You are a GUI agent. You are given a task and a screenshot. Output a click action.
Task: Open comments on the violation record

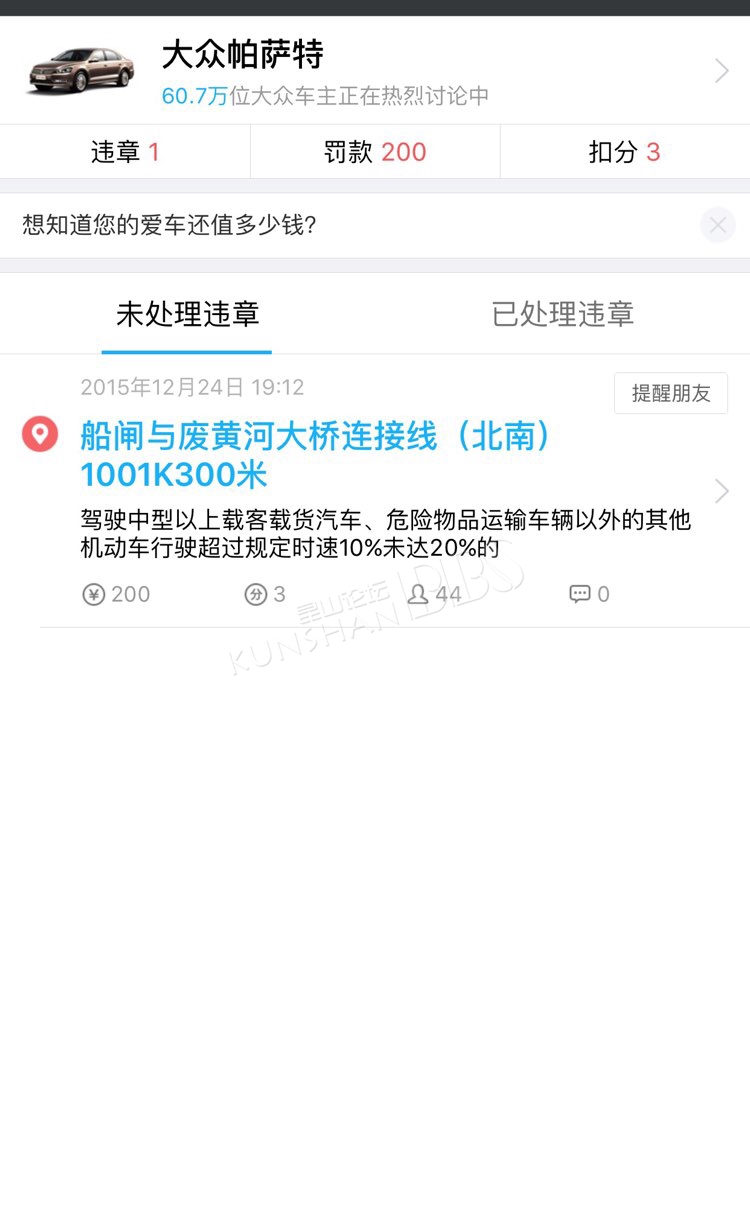589,594
